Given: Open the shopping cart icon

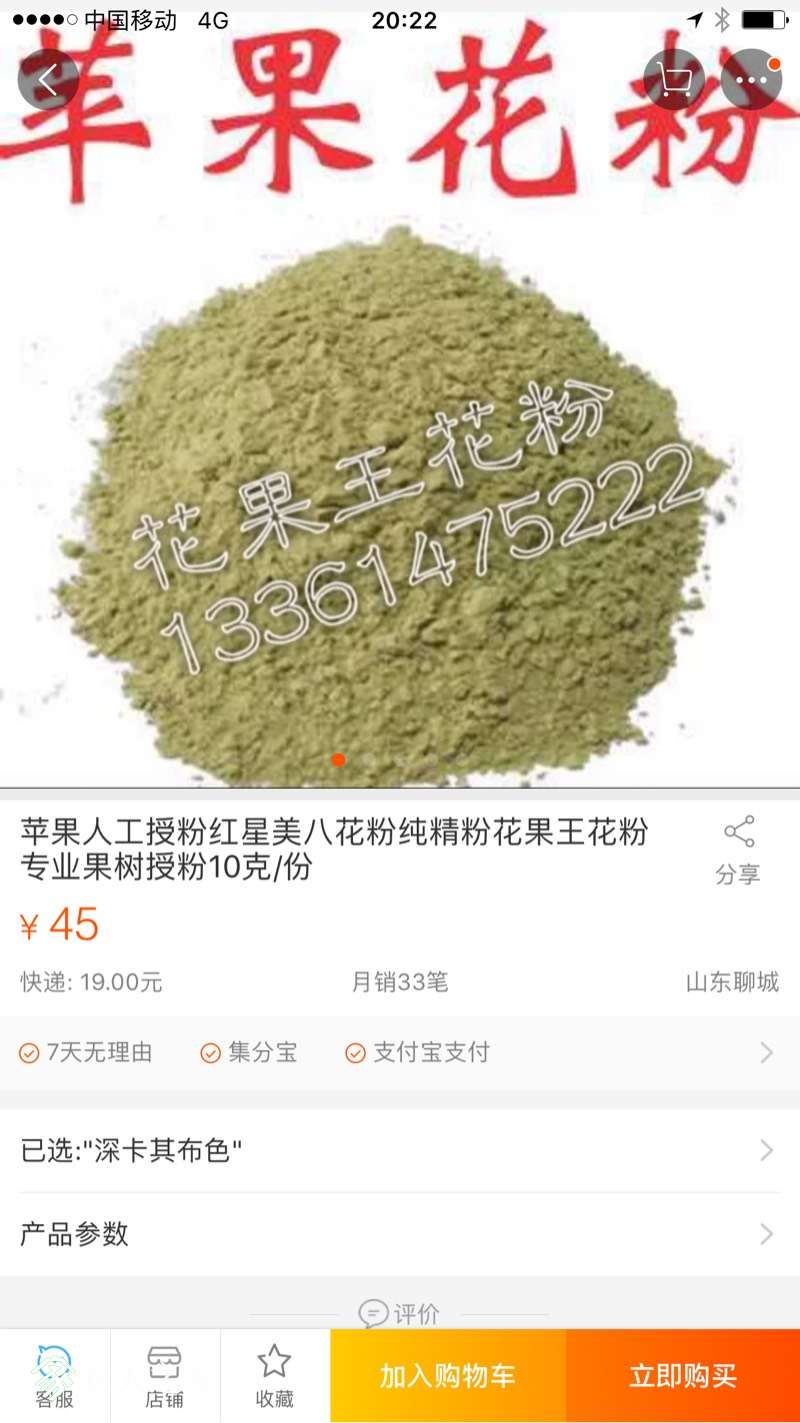Looking at the screenshot, I should tap(674, 79).
